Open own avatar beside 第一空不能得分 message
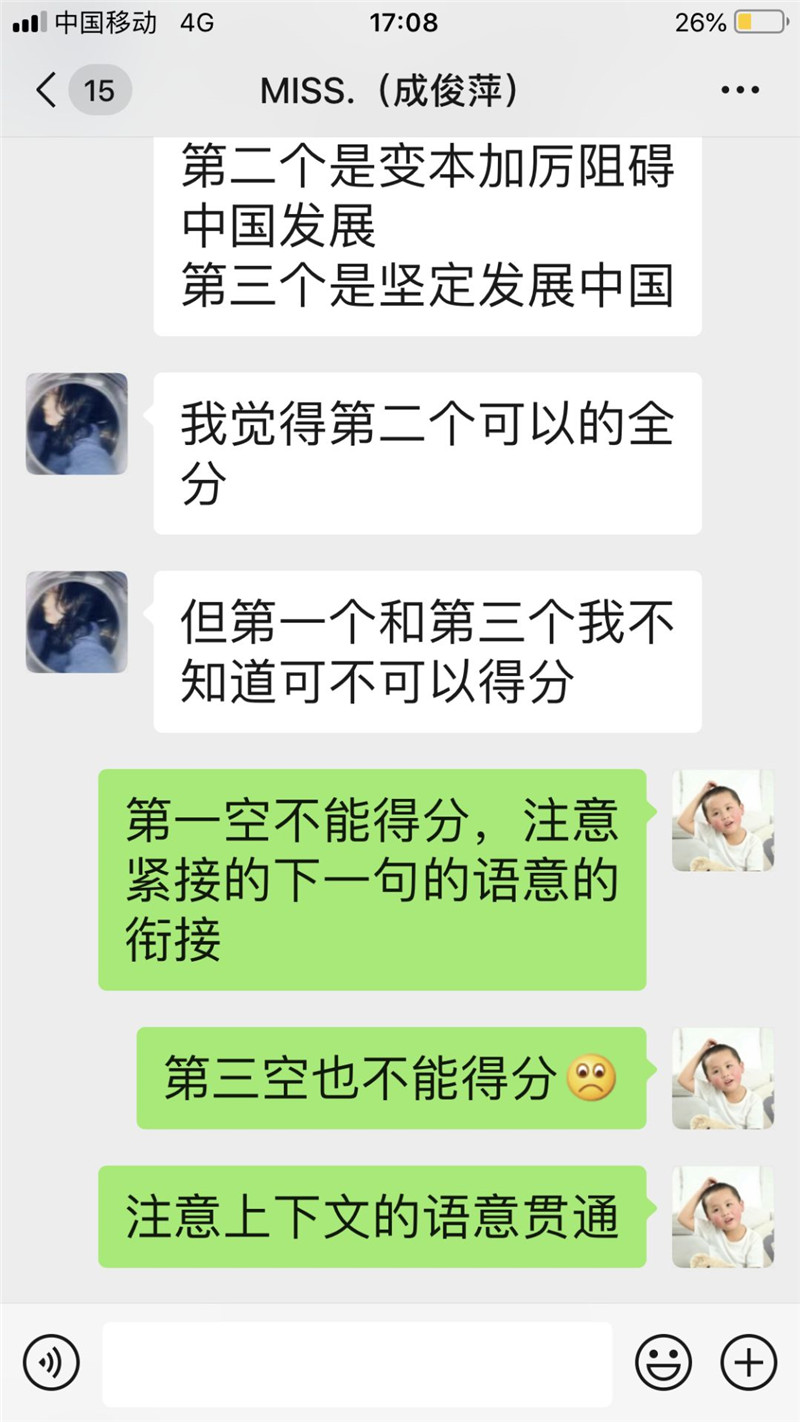The height and width of the screenshot is (1422, 800). pyautogui.click(x=723, y=820)
